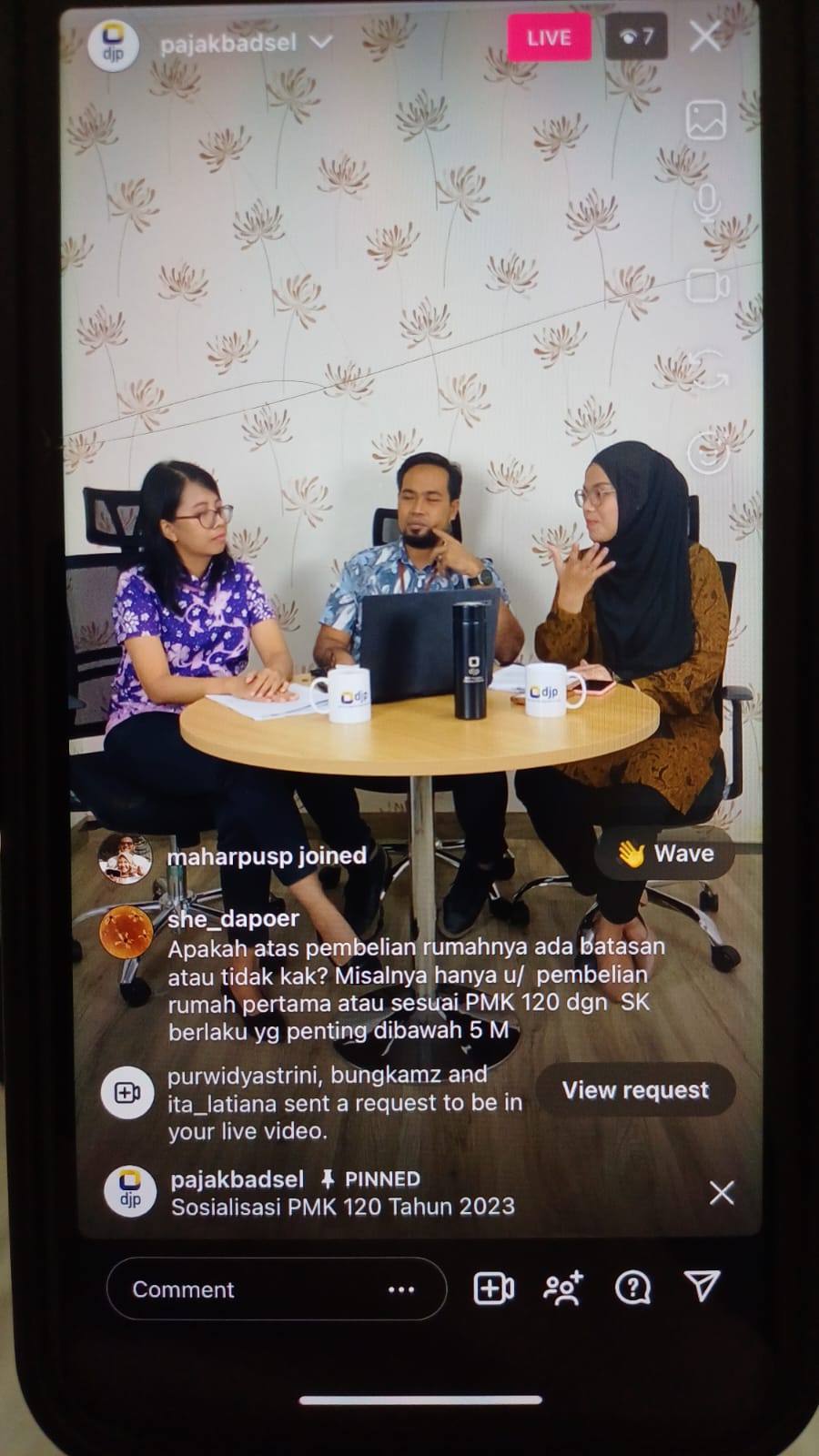
Task: Dismiss the pinned comment
Action: 722,1193
